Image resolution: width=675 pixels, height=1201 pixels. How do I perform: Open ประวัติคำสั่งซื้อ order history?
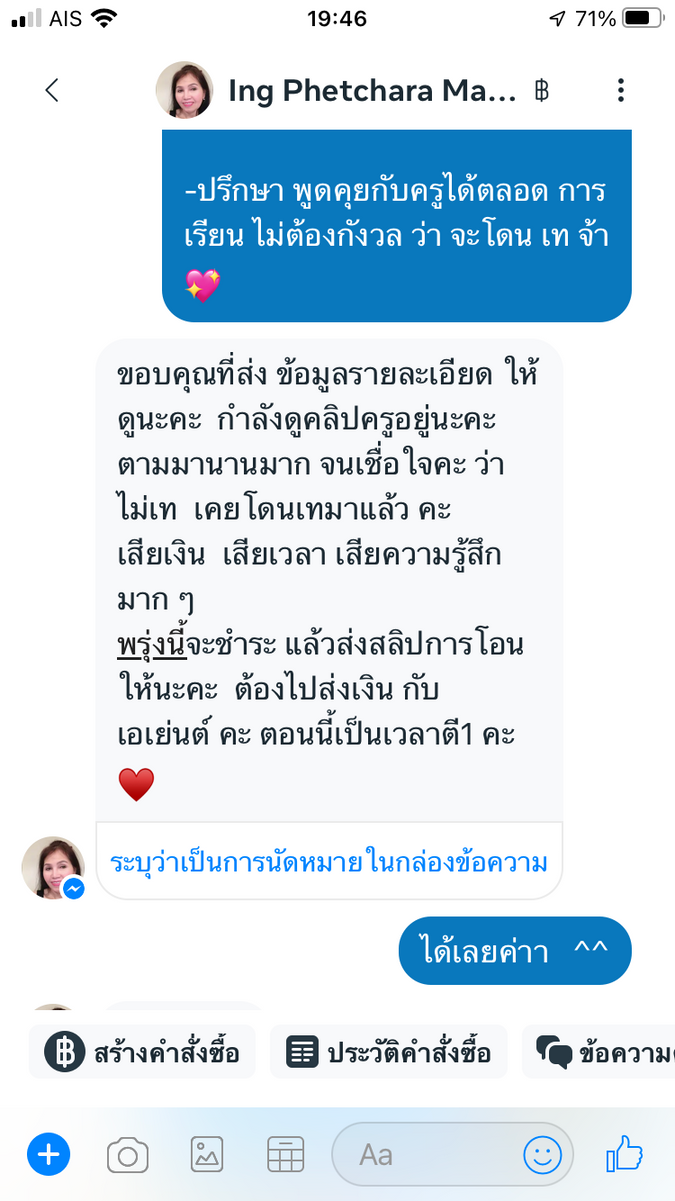point(388,1052)
